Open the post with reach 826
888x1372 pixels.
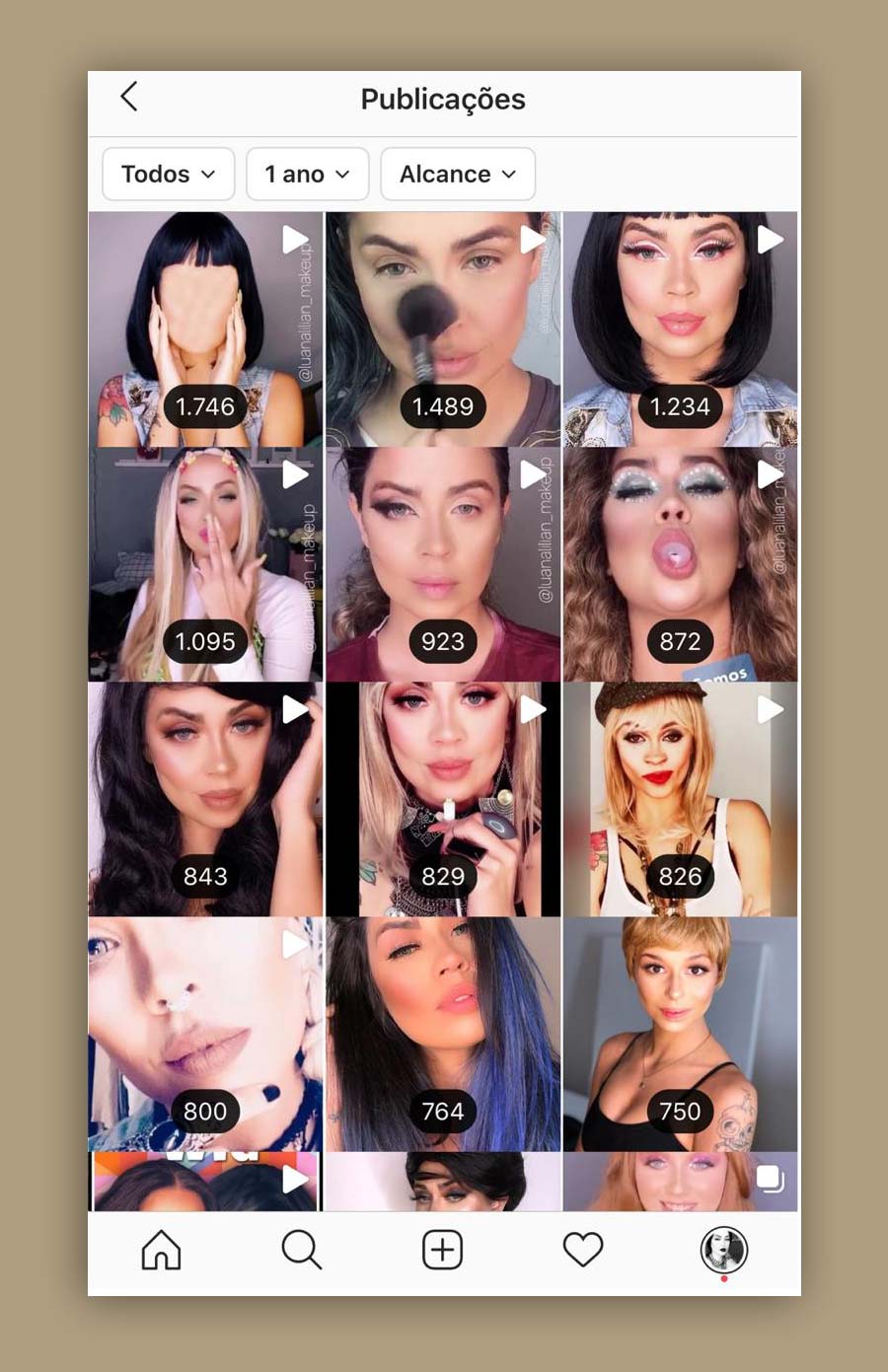click(680, 799)
